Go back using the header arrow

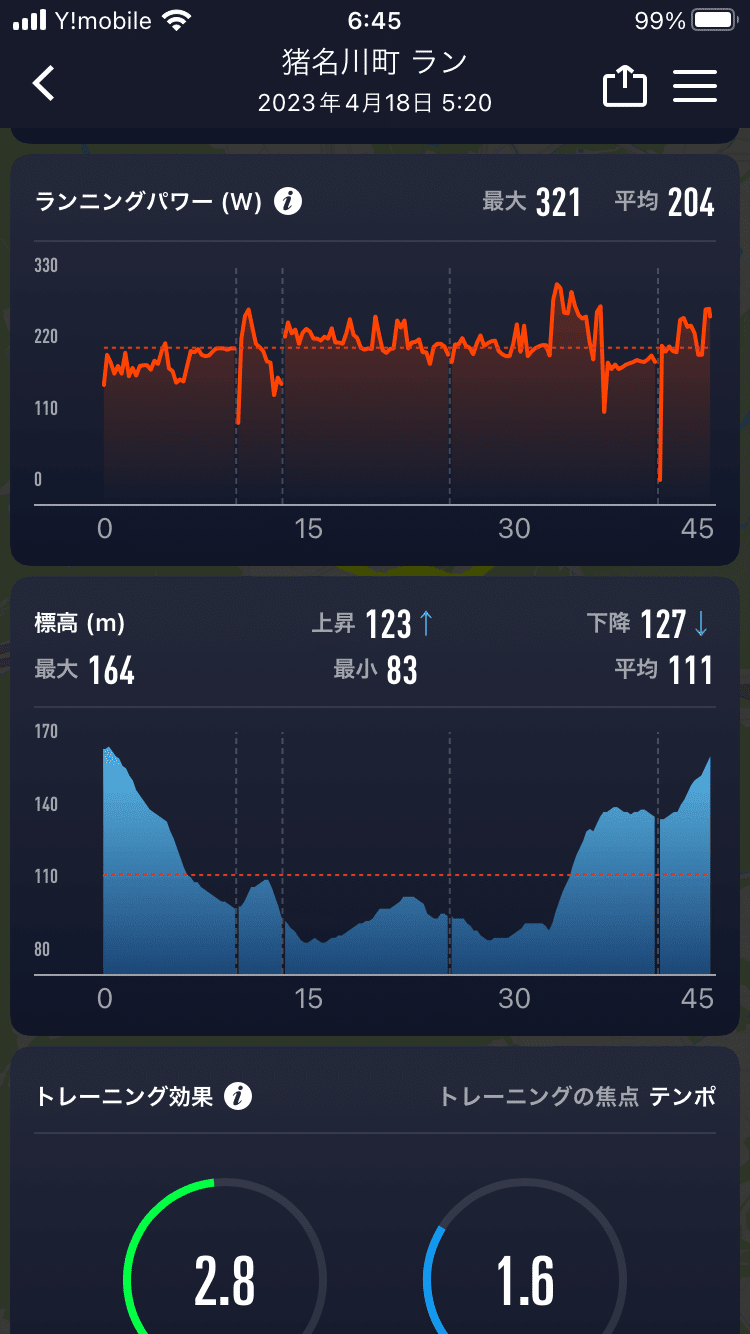[x=44, y=84]
